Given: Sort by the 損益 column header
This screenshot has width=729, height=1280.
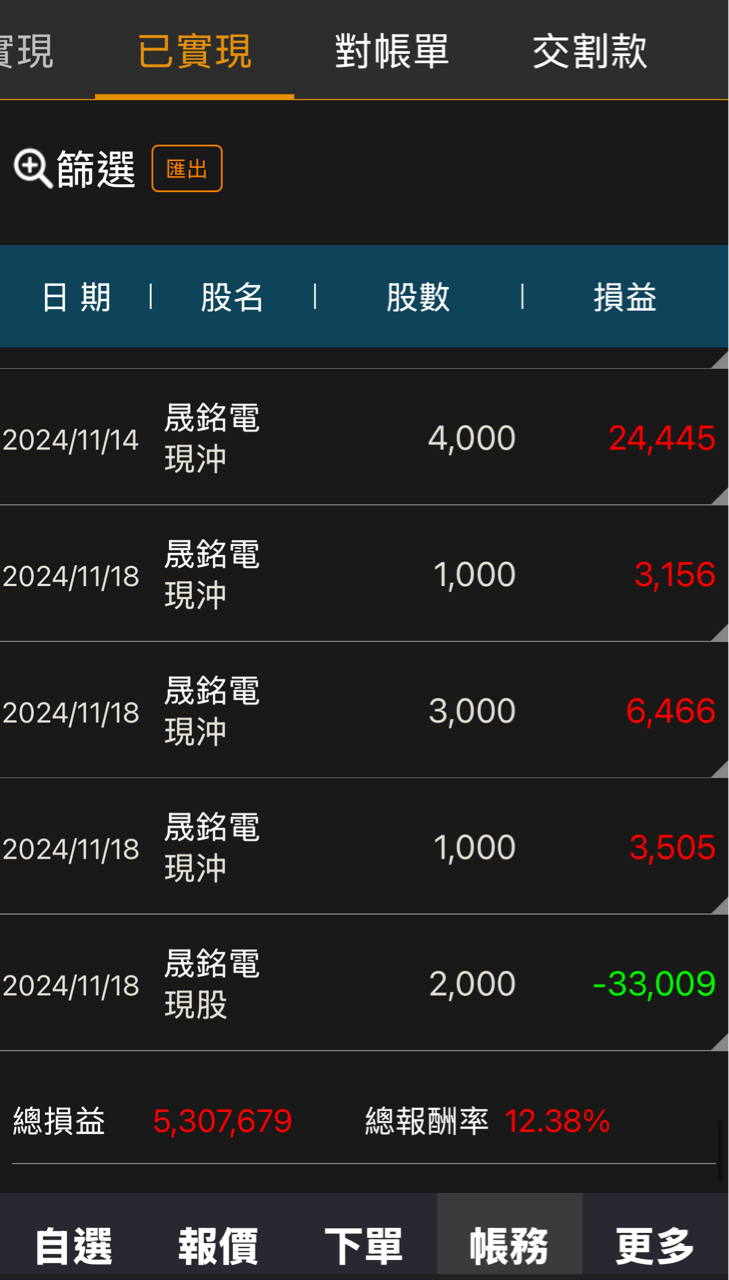Looking at the screenshot, I should [x=625, y=297].
